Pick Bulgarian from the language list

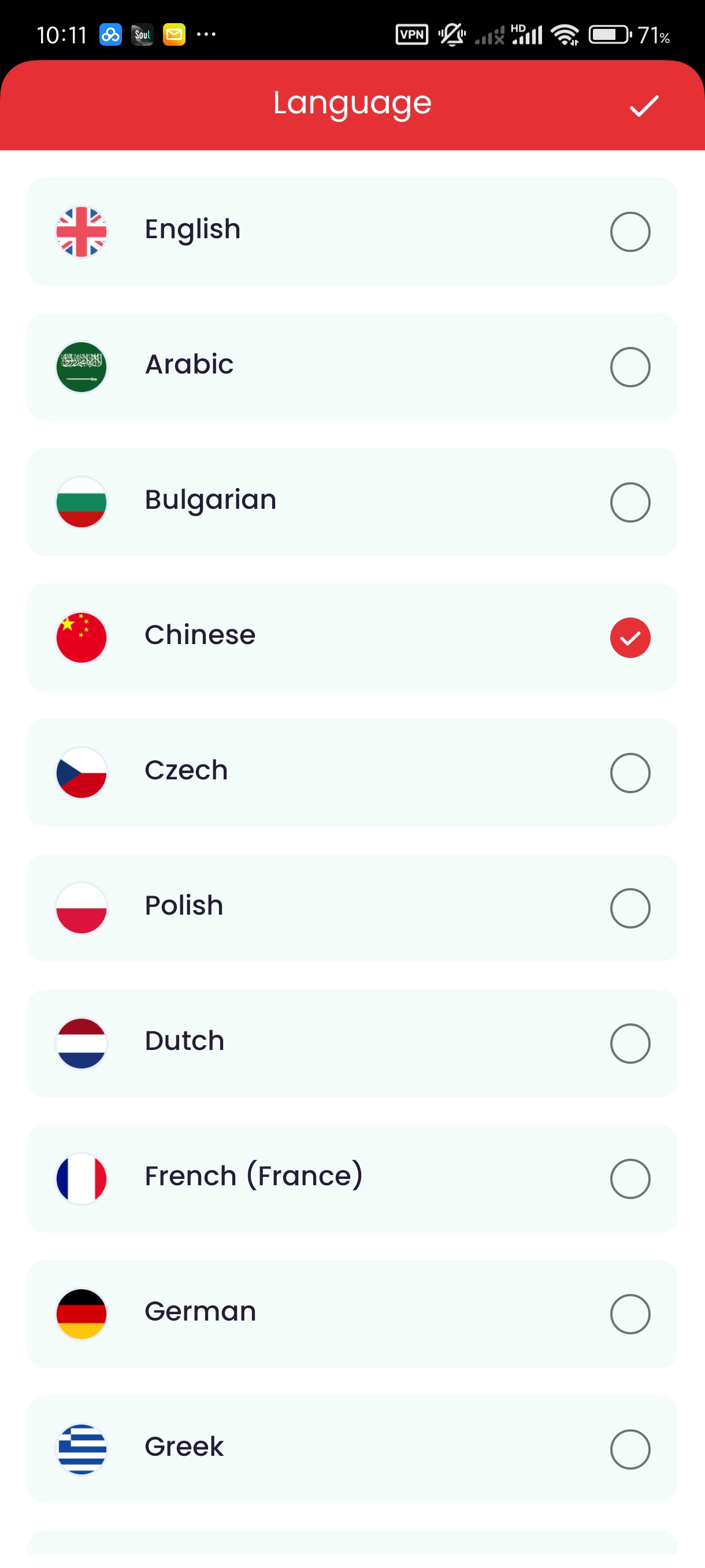(x=352, y=502)
